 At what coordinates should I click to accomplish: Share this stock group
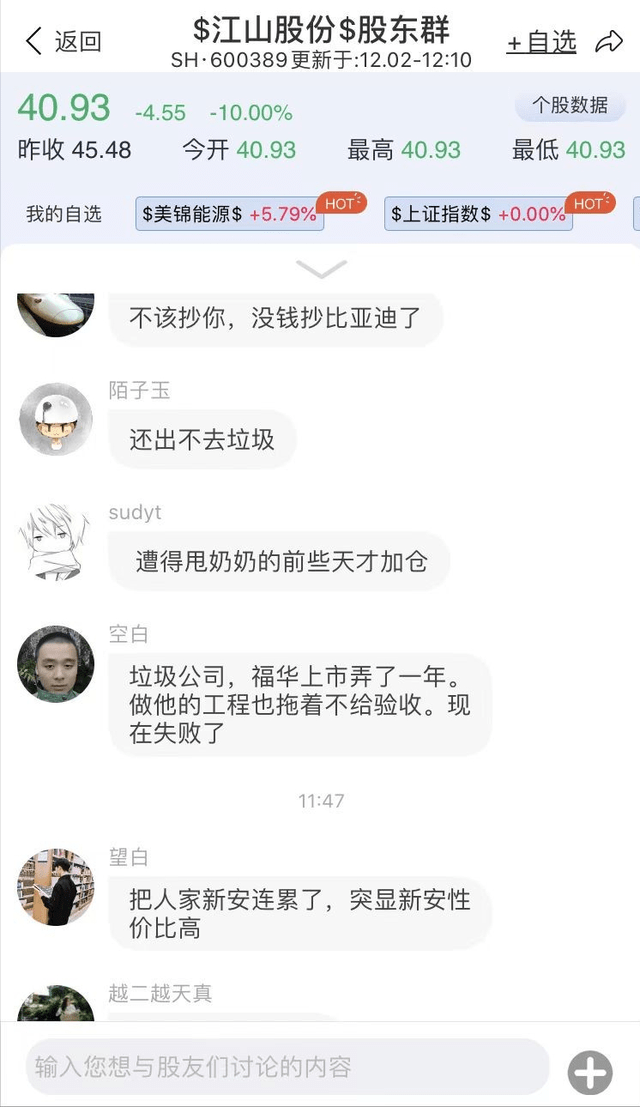[608, 42]
